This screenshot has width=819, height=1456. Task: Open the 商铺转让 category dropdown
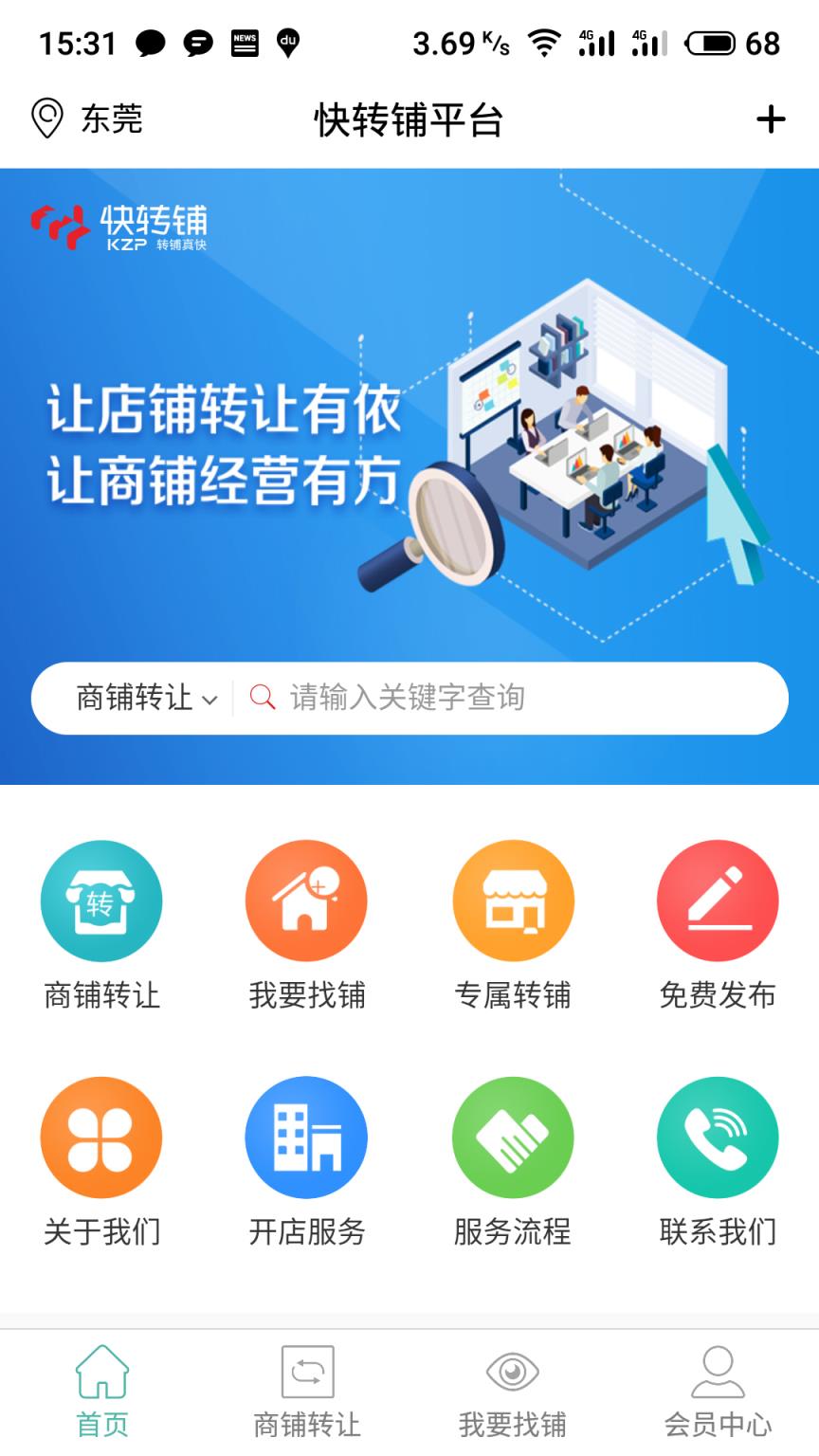[133, 698]
